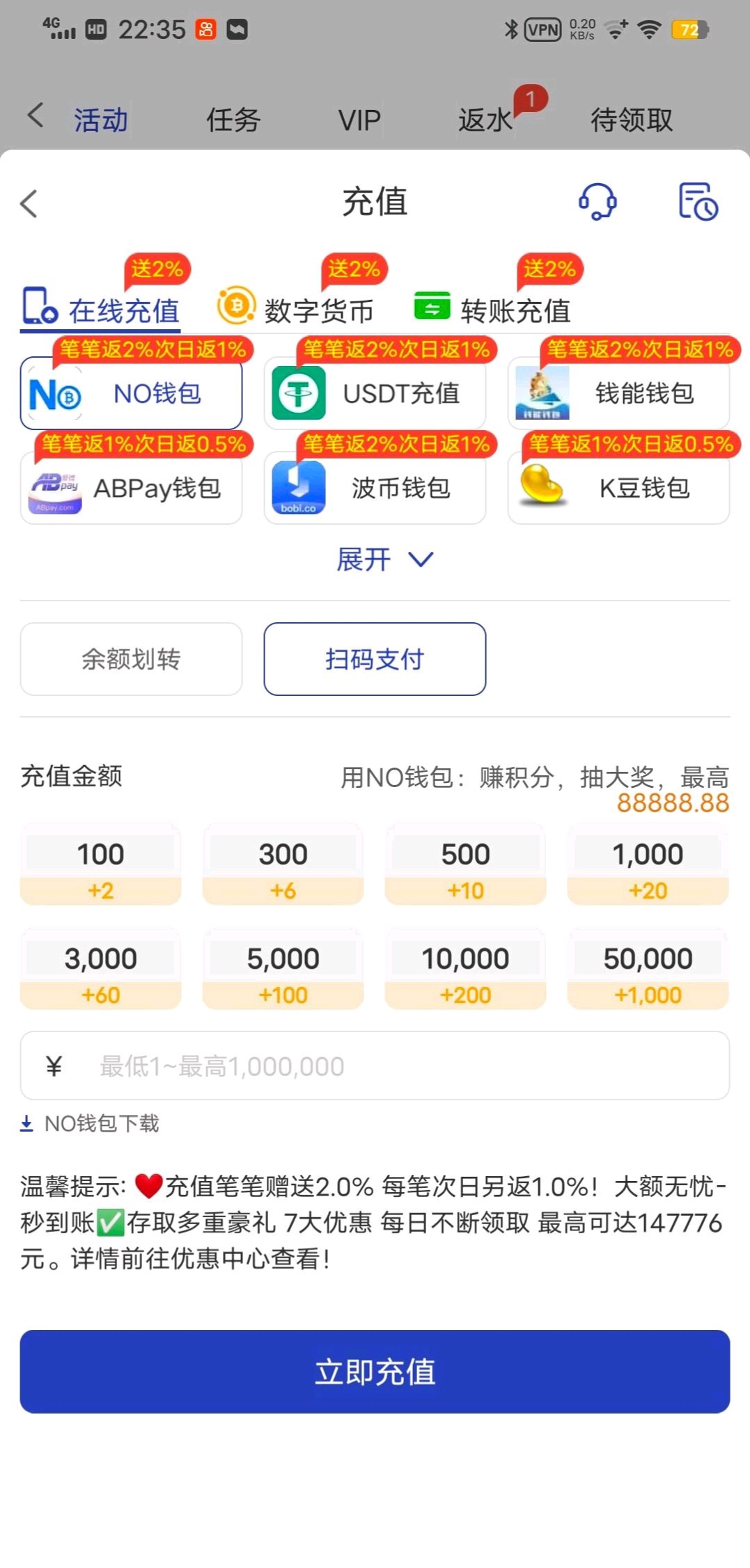Switch to 转账充值 tab

[493, 309]
